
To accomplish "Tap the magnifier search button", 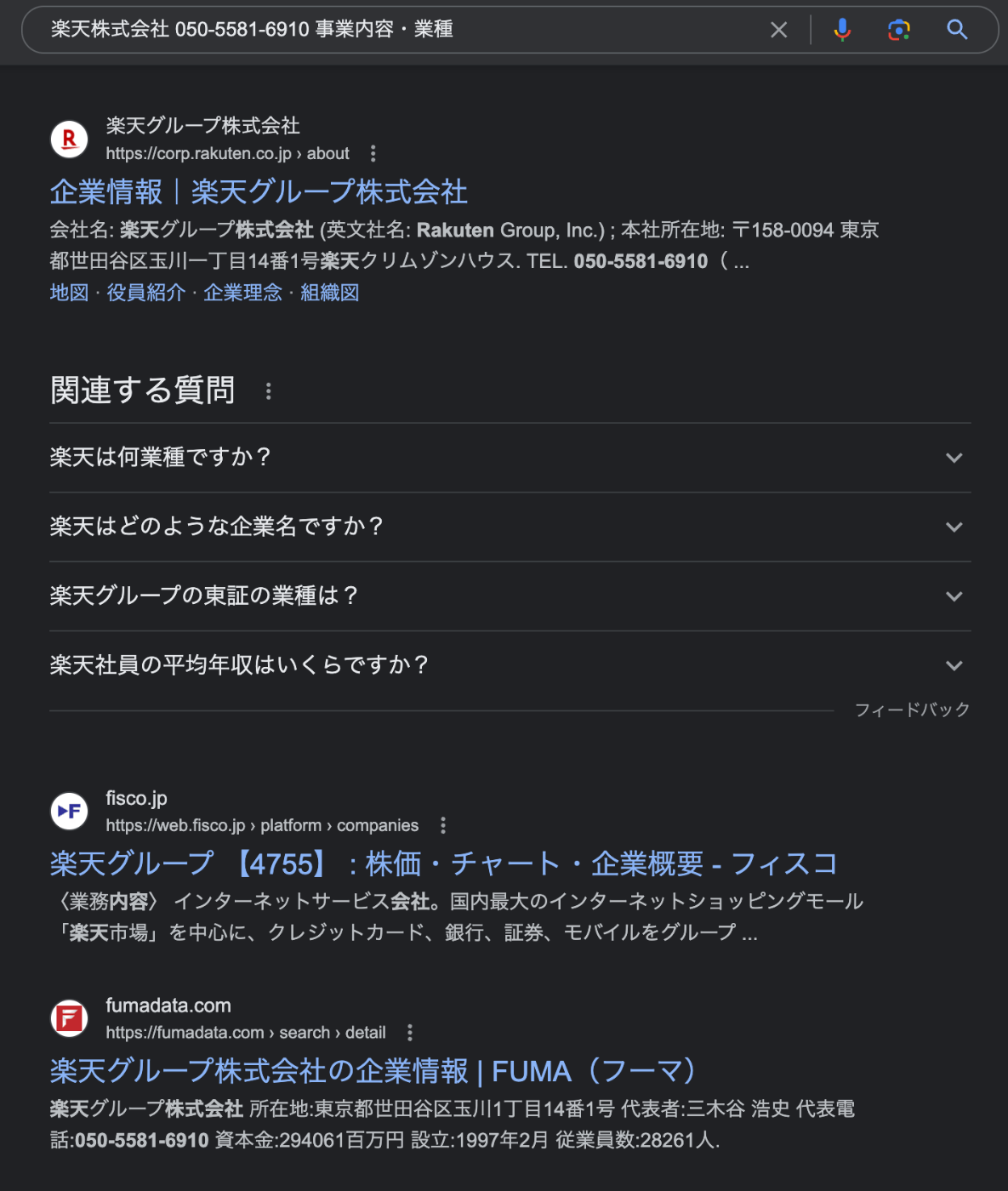I will point(958,30).
